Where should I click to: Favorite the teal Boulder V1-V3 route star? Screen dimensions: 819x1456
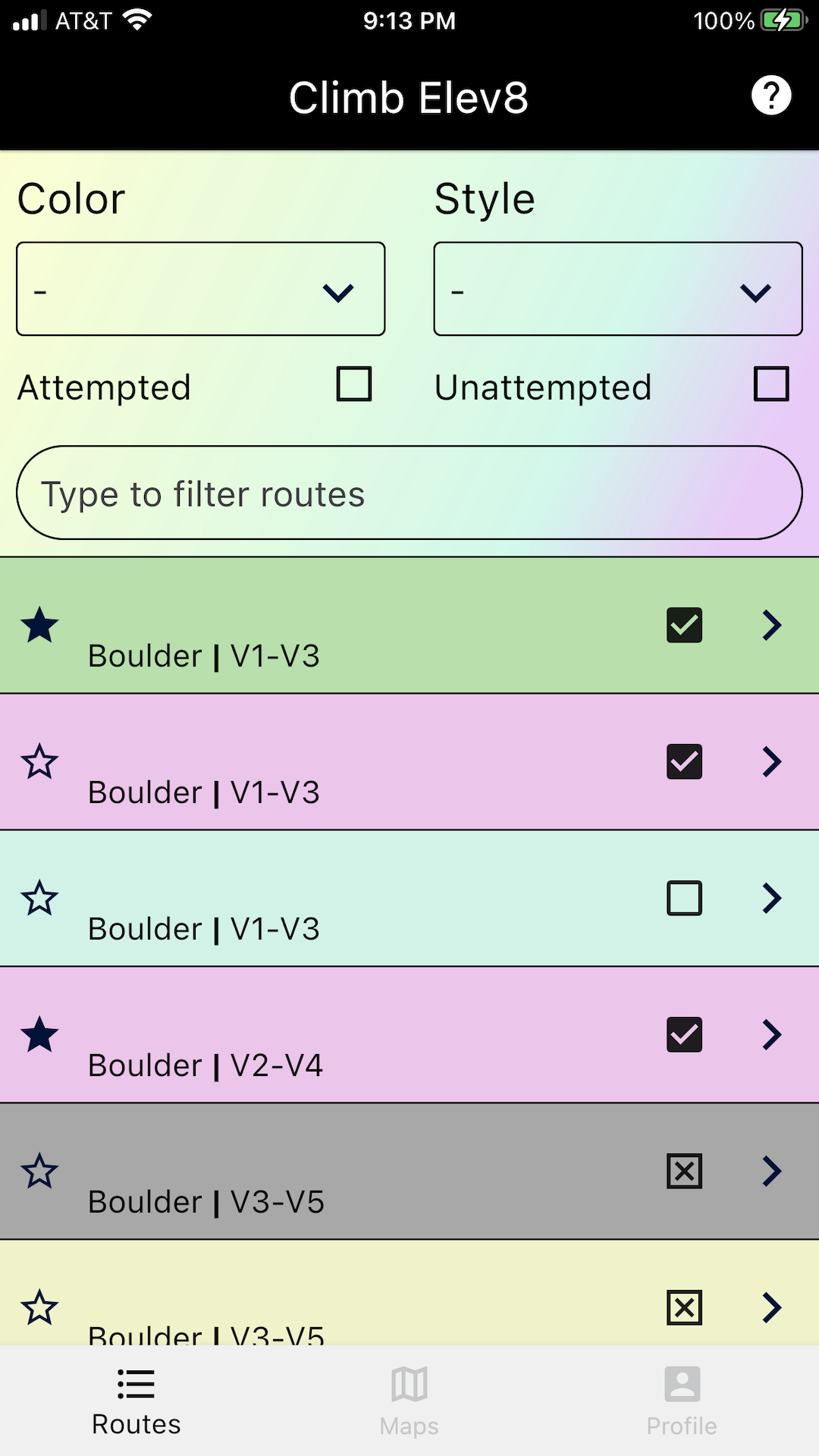click(x=39, y=899)
